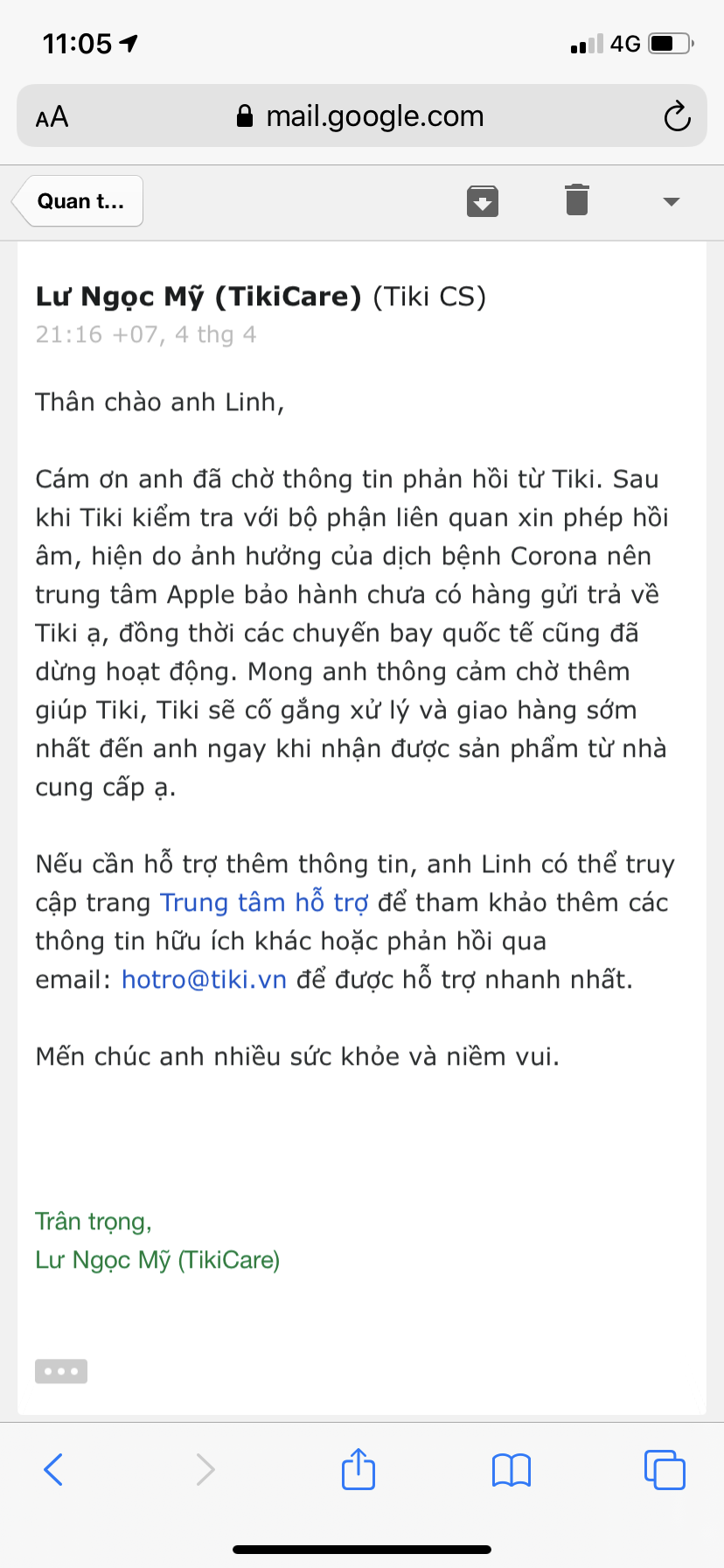724x1568 pixels.
Task: Expand the quoted text ellipsis
Action: [x=61, y=1371]
